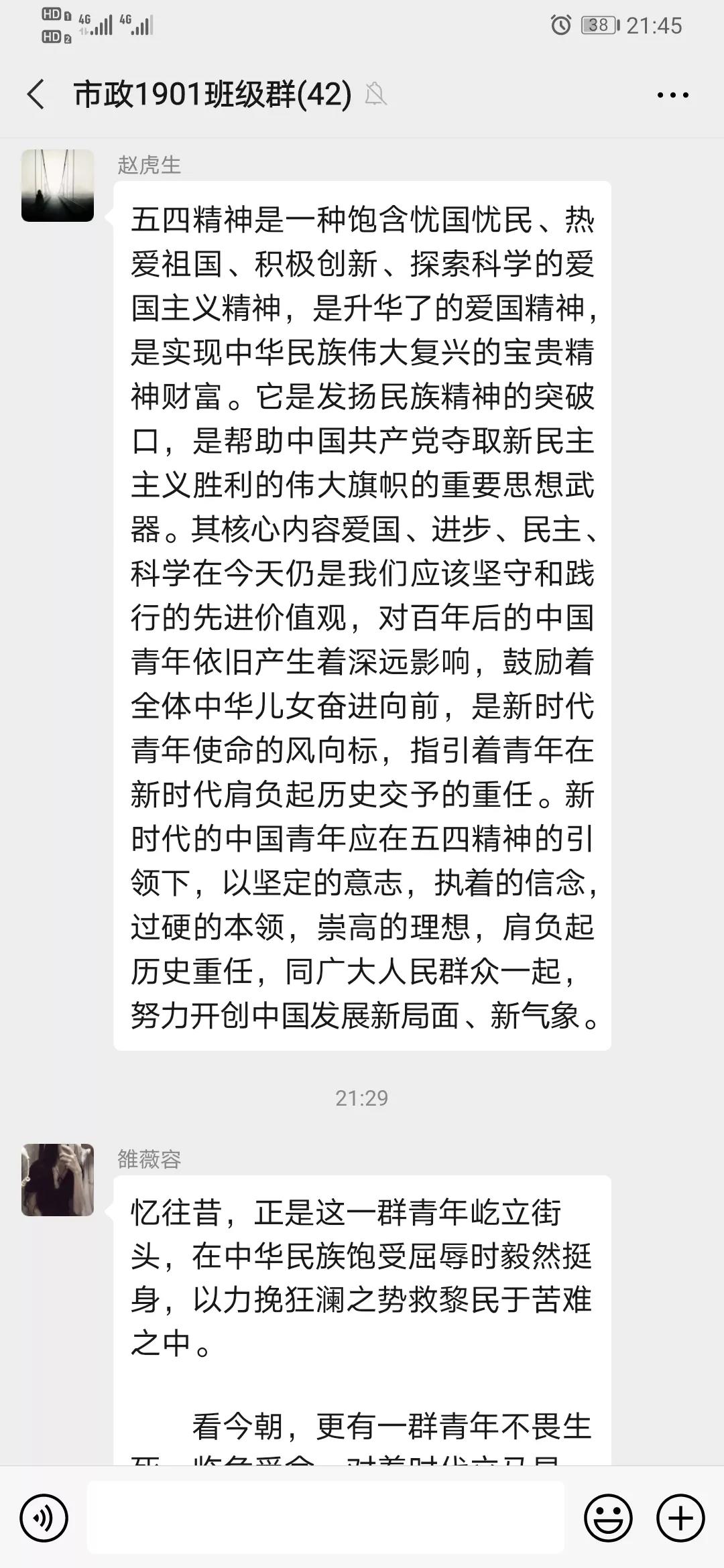724x1568 pixels.
Task: View 雒薇容's profile via avatar
Action: tap(58, 1180)
